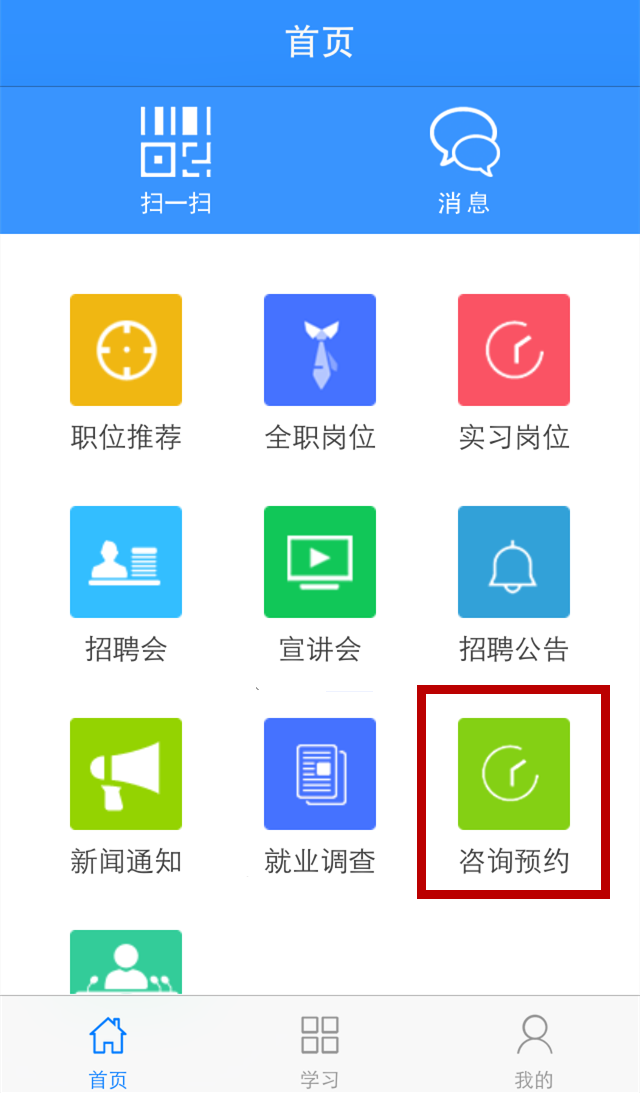Open 就业调查 employment survey

pyautogui.click(x=320, y=774)
